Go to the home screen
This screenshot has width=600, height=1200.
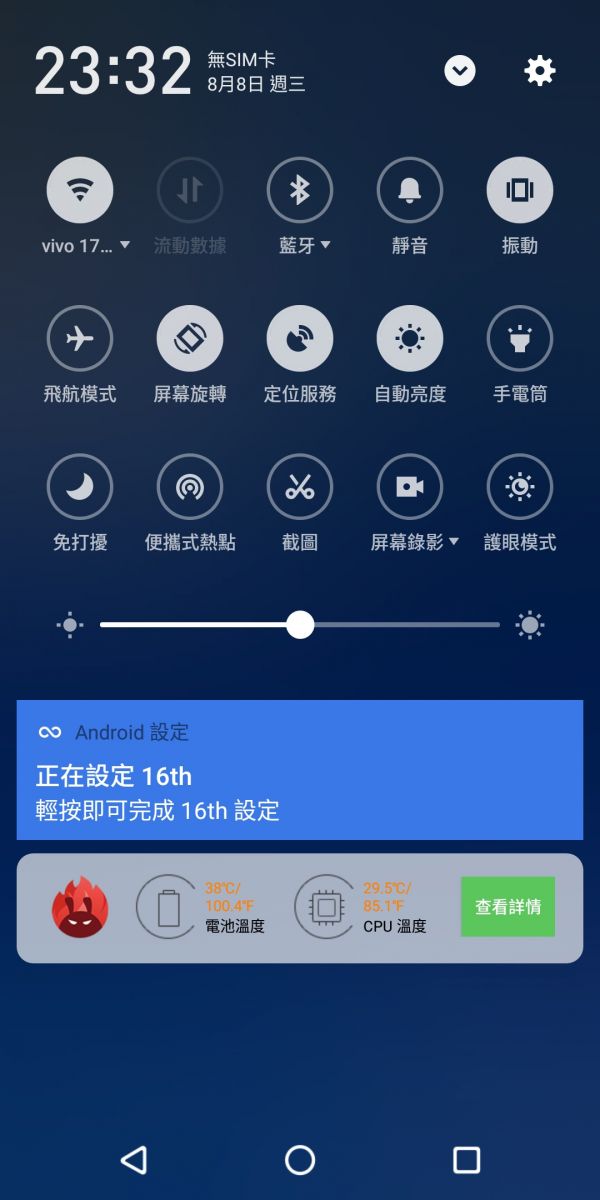(x=300, y=1160)
